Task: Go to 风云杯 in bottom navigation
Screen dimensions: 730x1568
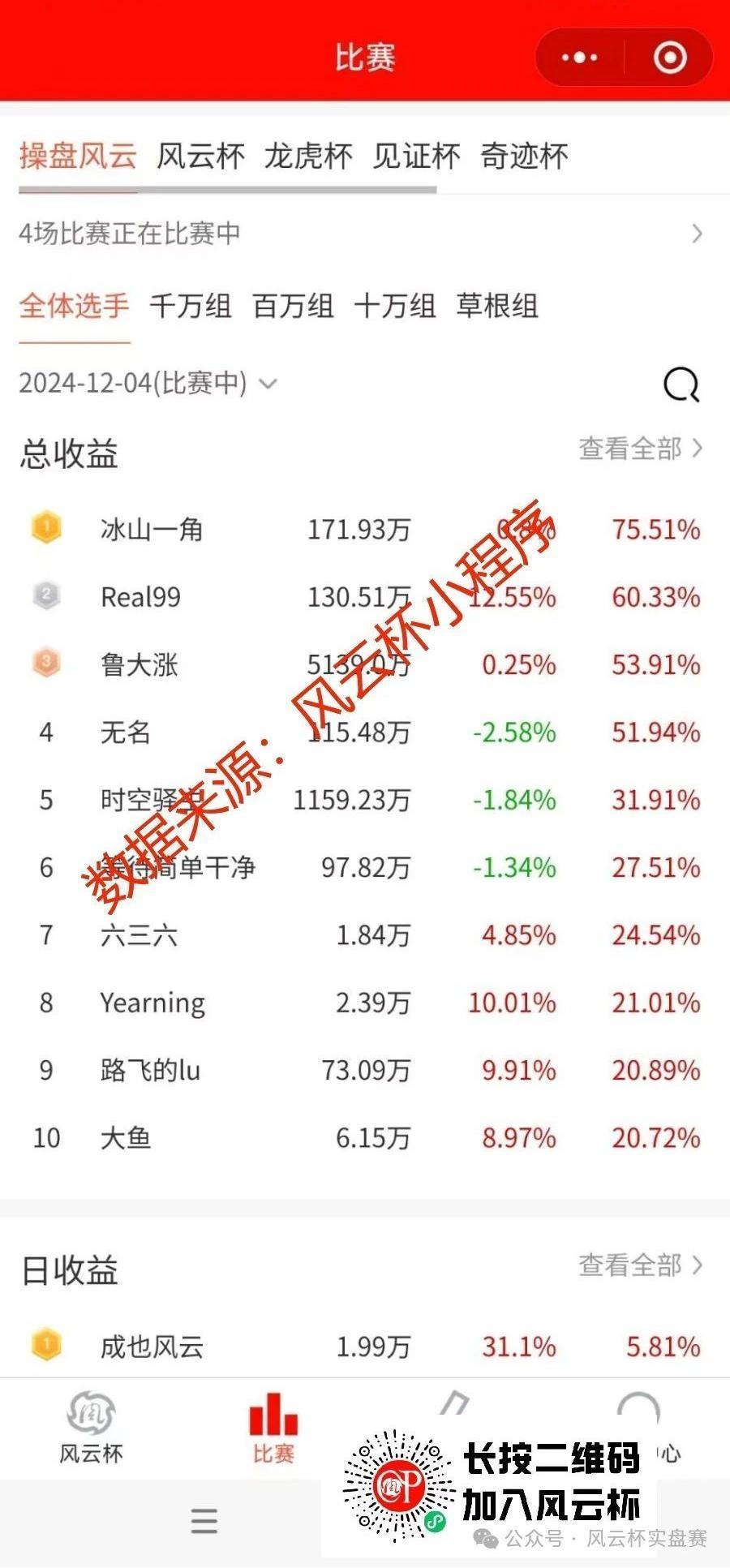Action: pyautogui.click(x=91, y=1427)
